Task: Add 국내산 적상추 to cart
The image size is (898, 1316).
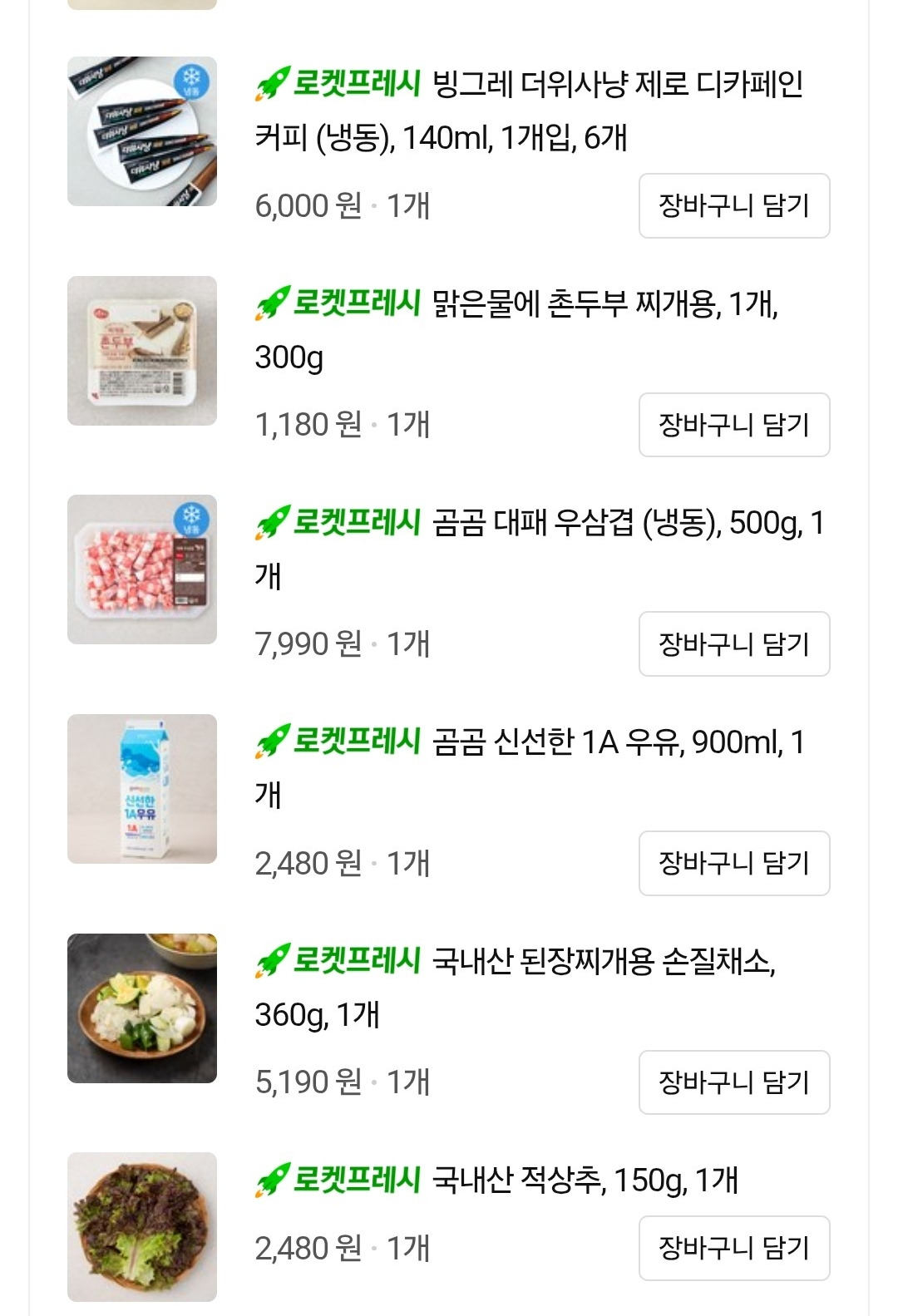Action: point(733,1247)
